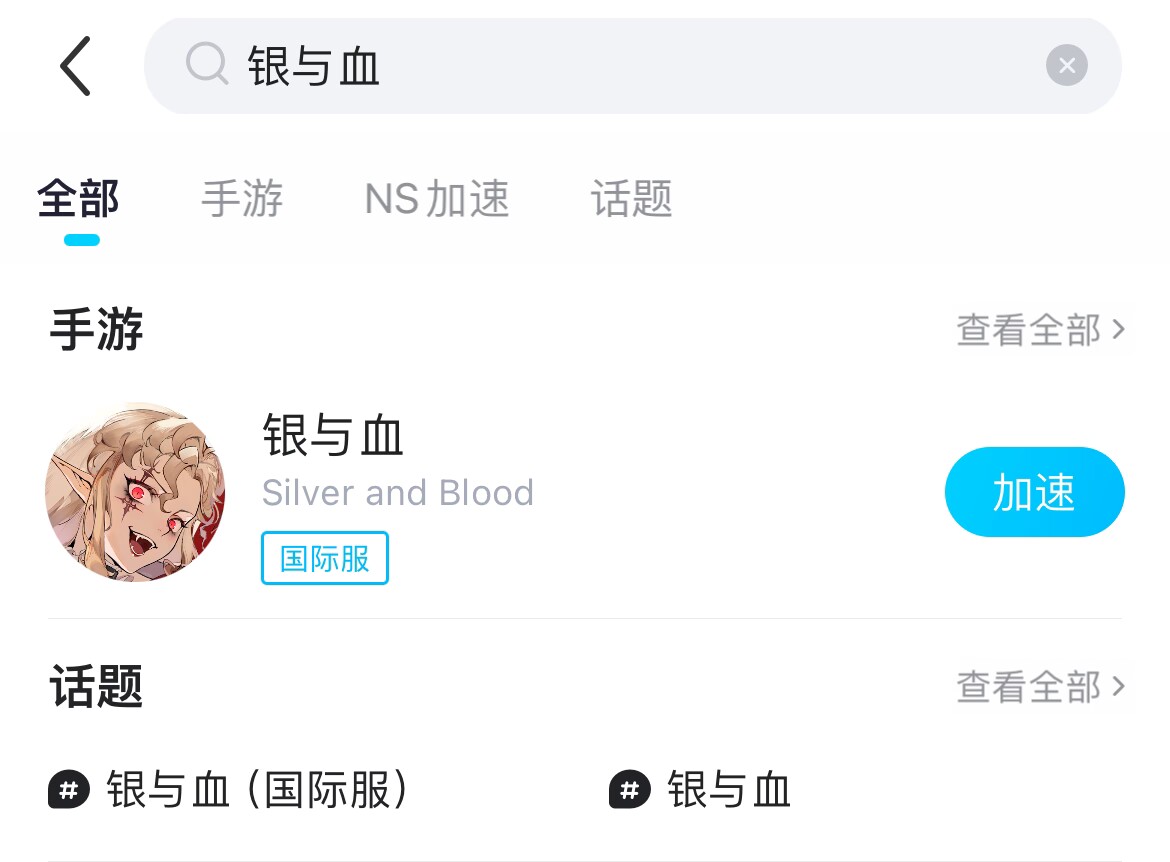Screen dimensions: 1170x862
Task: Tap the 加速 button for 银与血
Action: click(1034, 492)
